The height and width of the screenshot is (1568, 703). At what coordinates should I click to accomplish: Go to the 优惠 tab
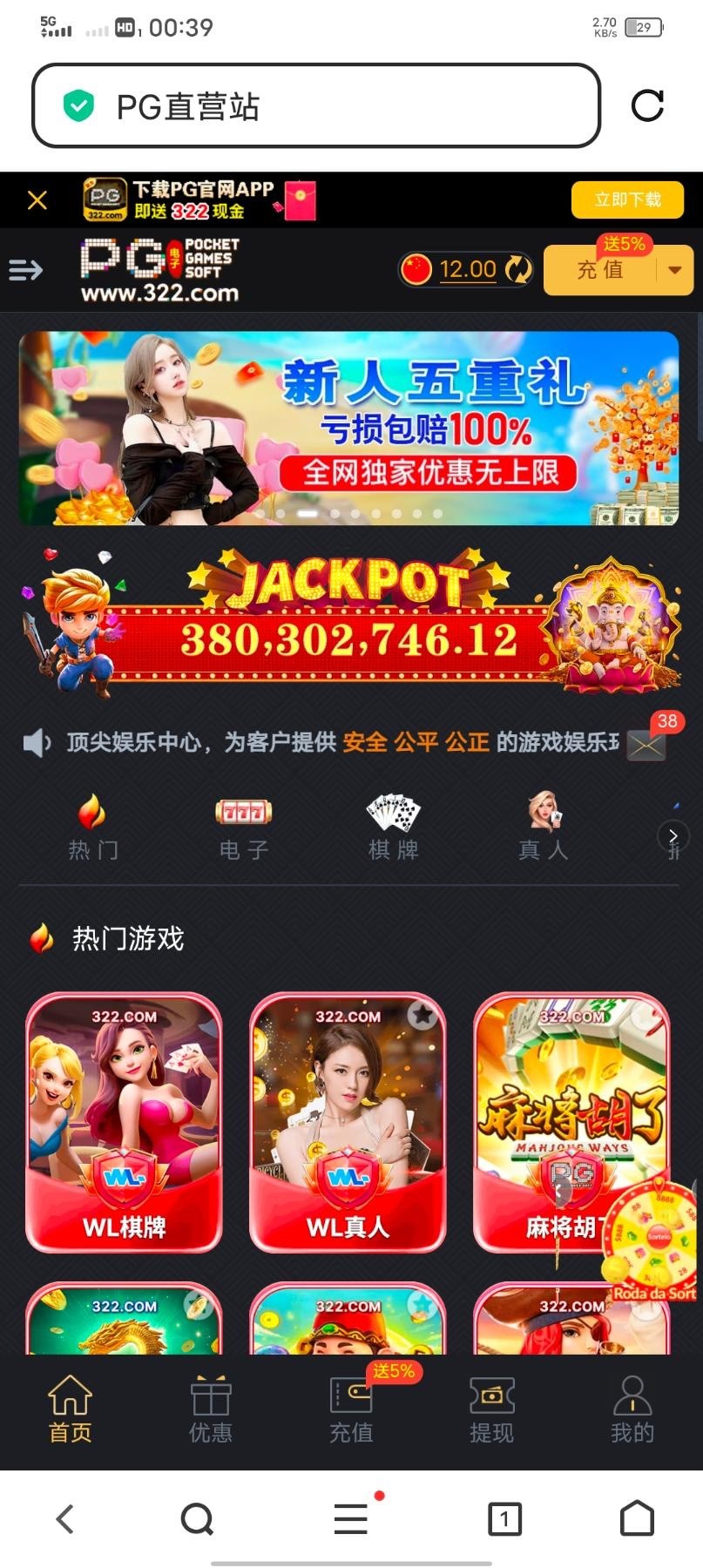pyautogui.click(x=211, y=1409)
